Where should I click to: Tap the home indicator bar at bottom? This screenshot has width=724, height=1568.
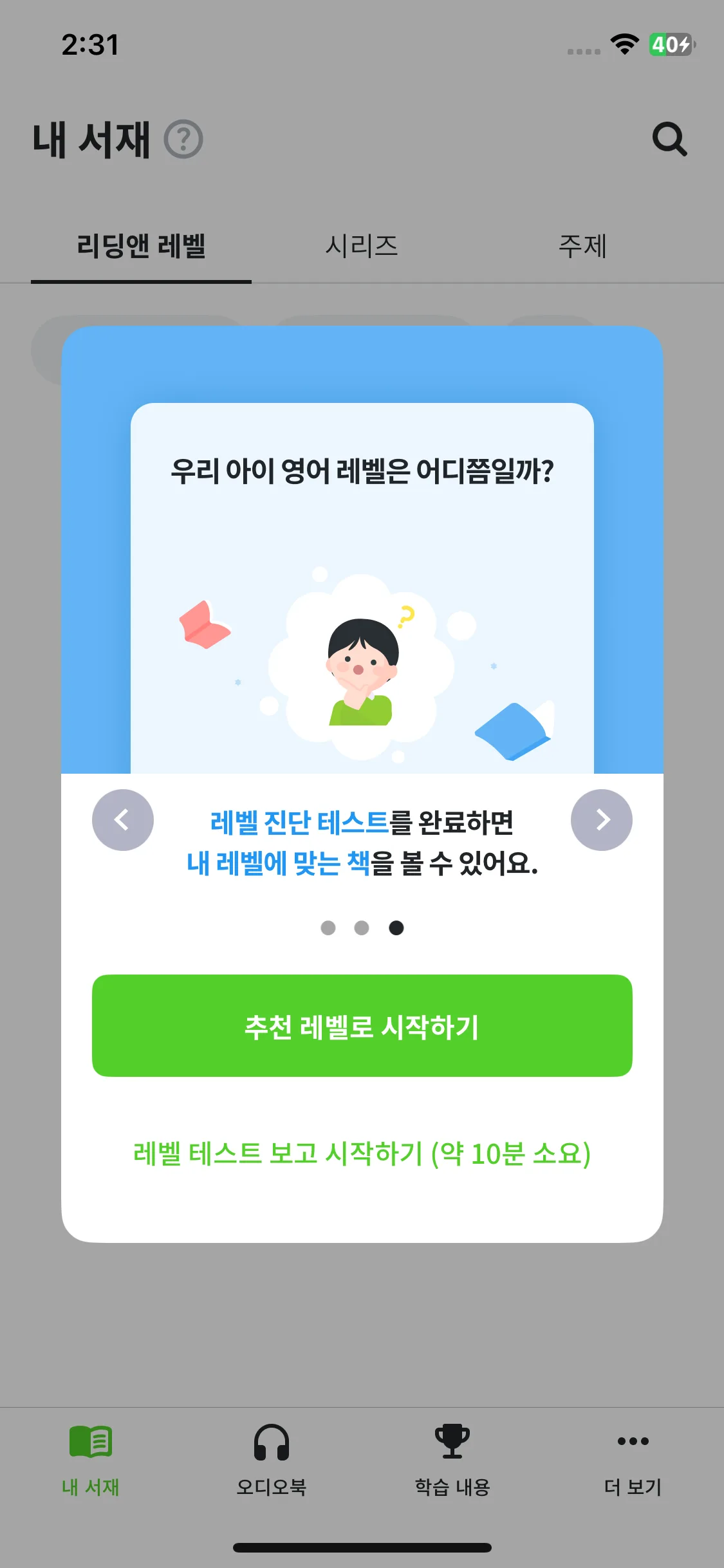click(x=362, y=1547)
